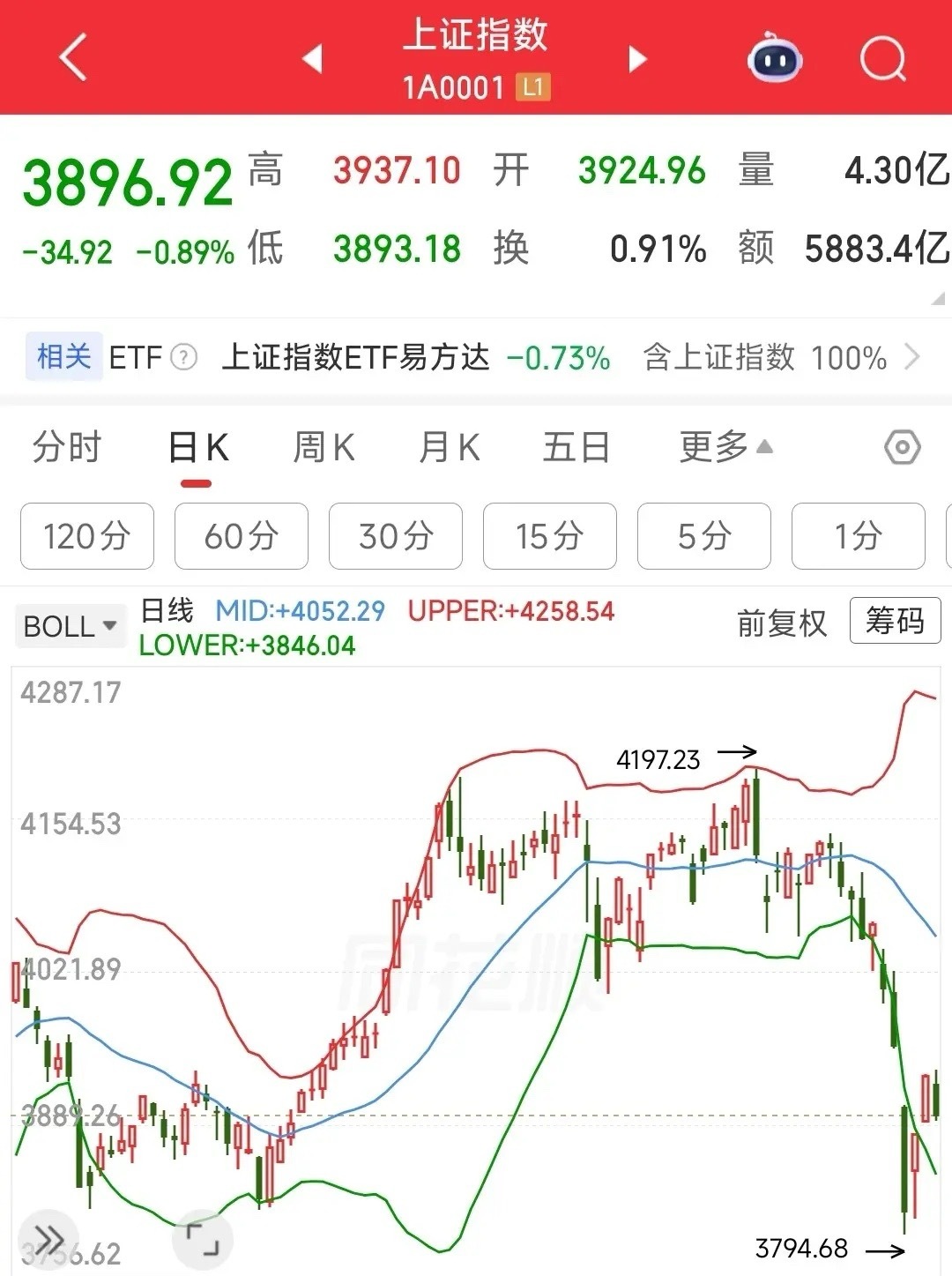Open the ETF help question mark

[182, 358]
